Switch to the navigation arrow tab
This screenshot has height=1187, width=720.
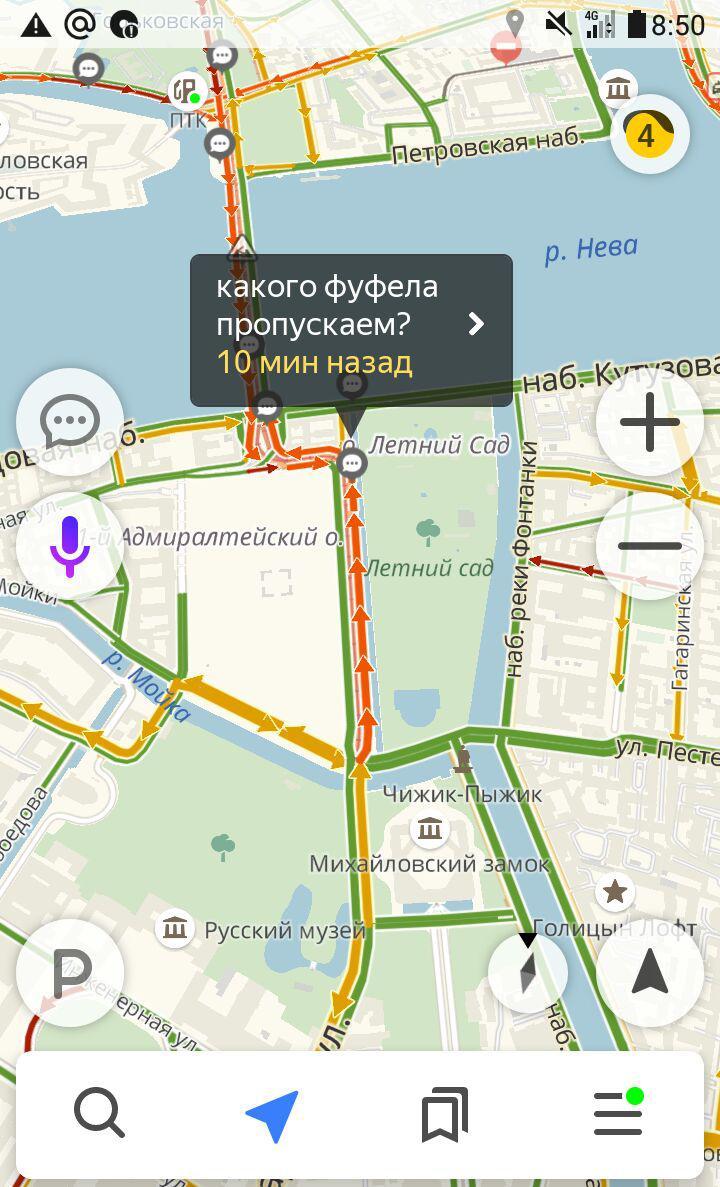272,1114
